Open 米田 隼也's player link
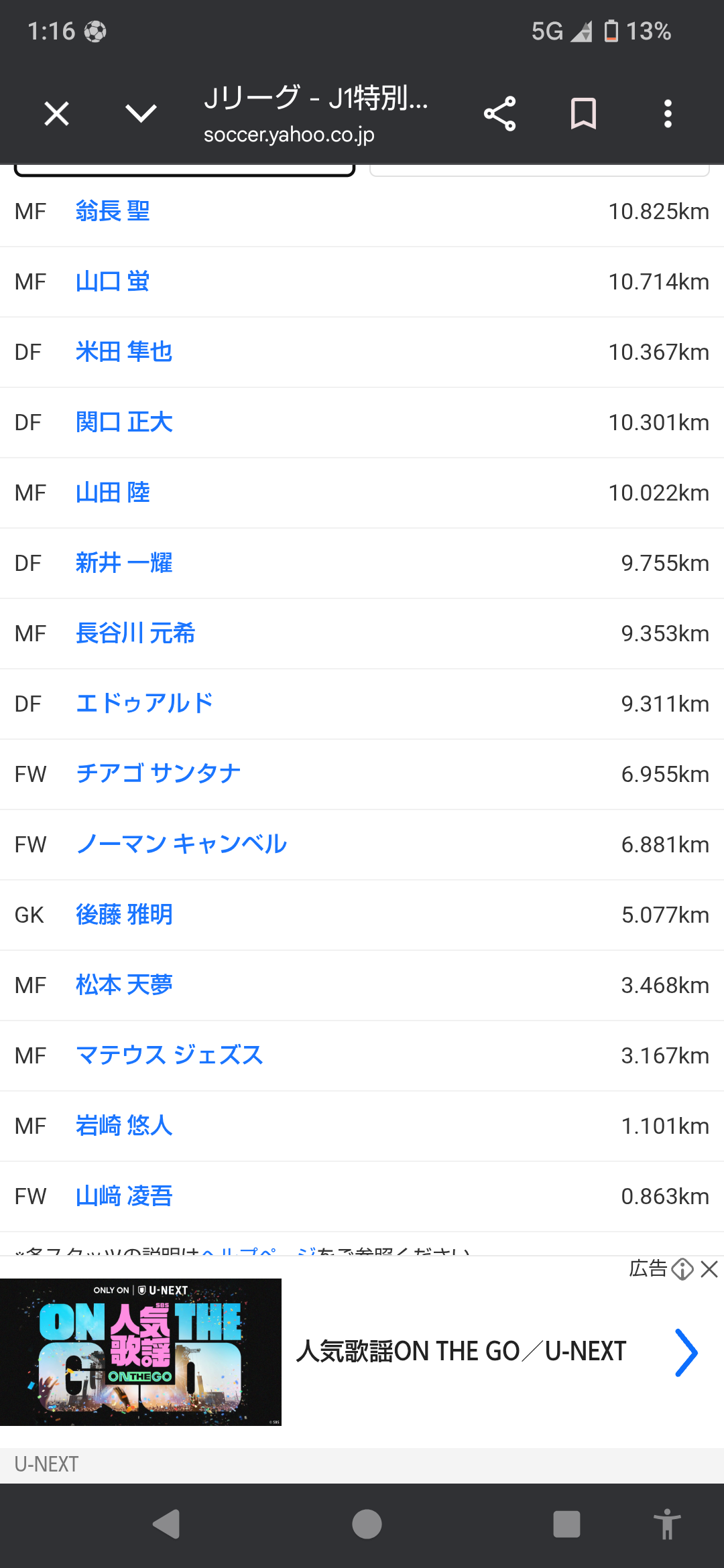 pyautogui.click(x=124, y=352)
